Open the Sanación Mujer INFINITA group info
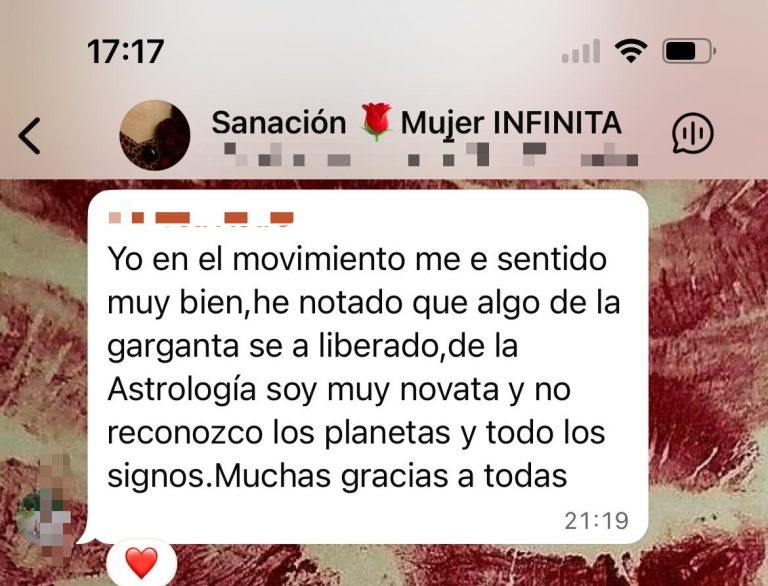 (416, 124)
